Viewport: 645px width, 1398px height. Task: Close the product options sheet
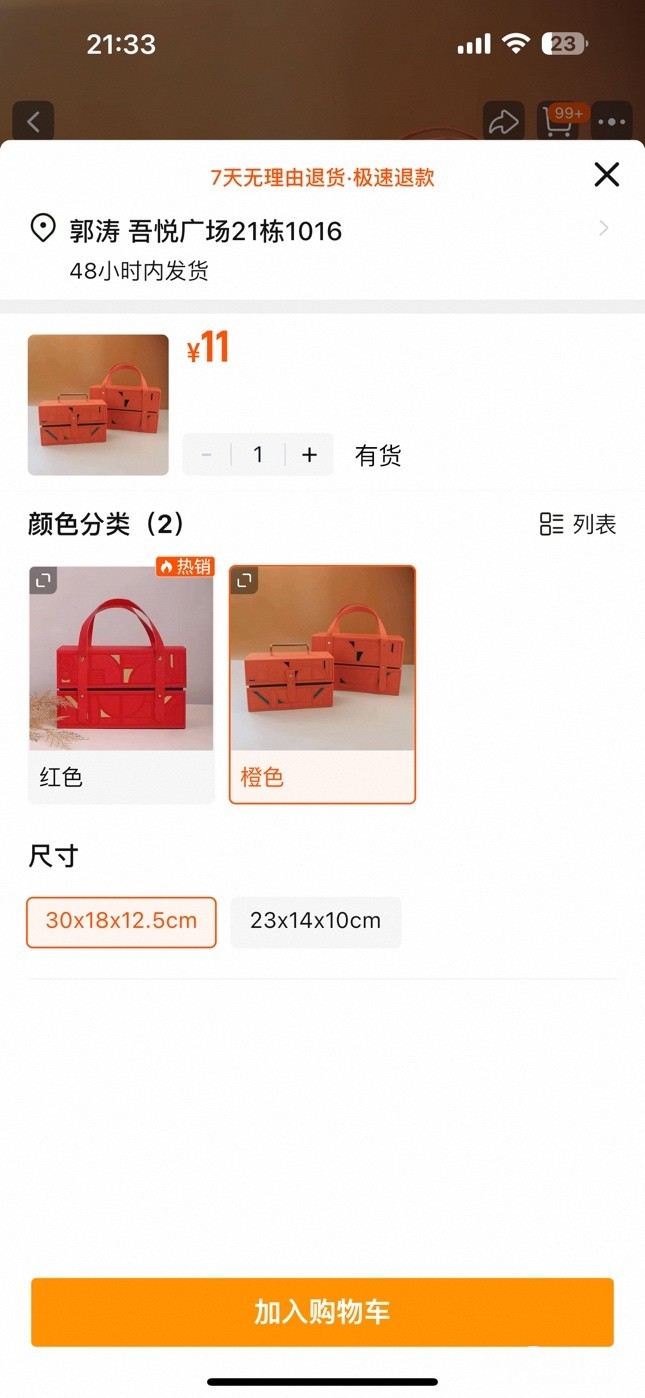pos(606,175)
